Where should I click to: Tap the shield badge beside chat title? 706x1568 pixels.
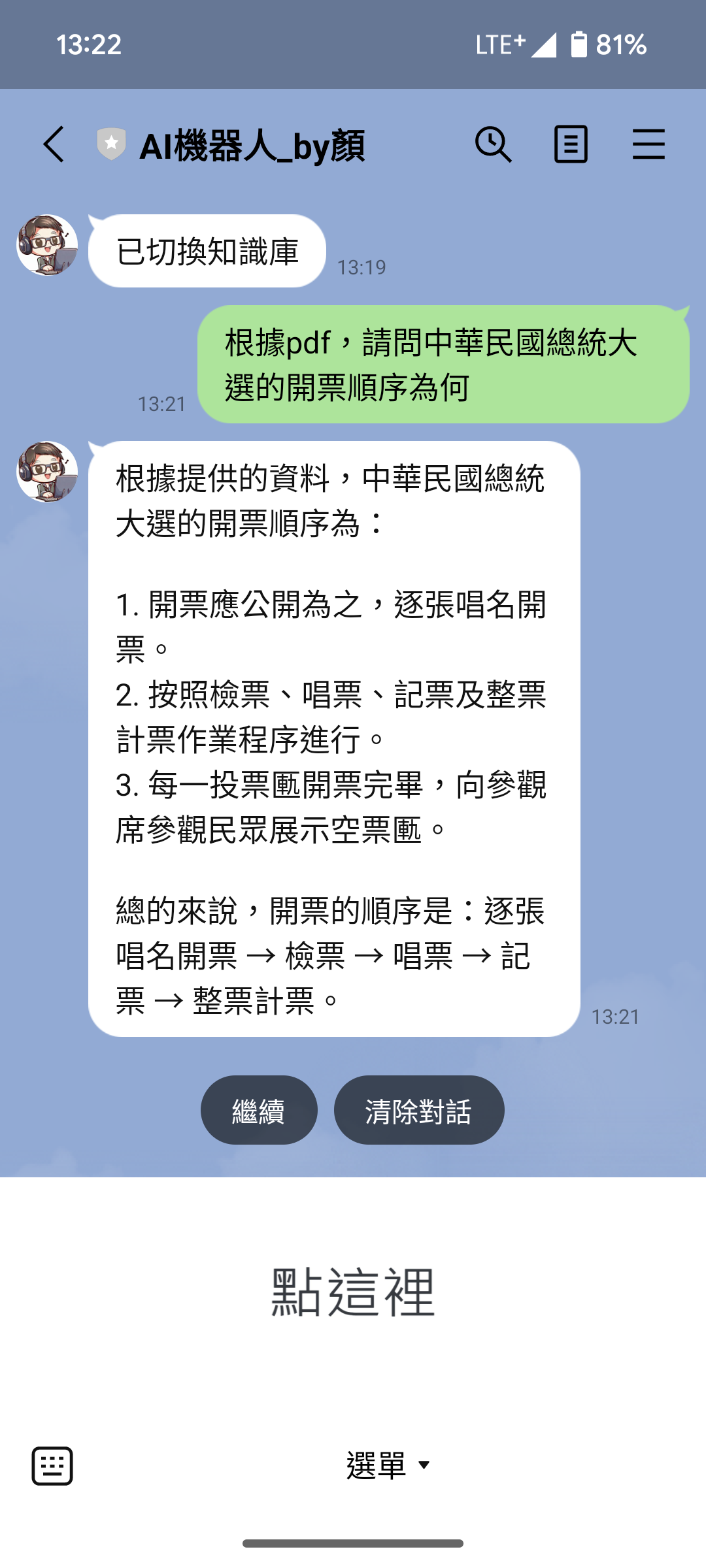(x=111, y=144)
